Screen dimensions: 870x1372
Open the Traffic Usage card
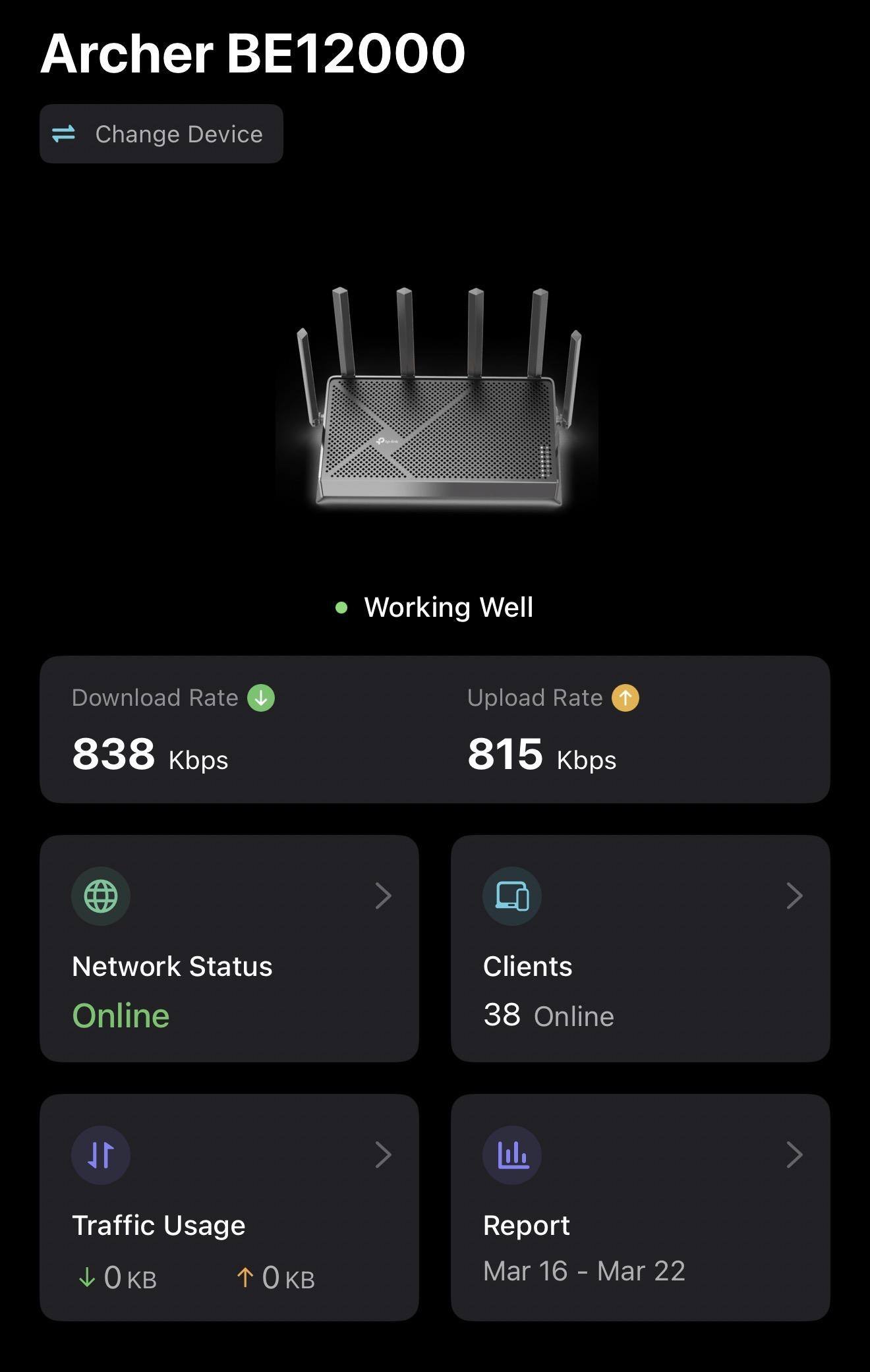point(229,1207)
